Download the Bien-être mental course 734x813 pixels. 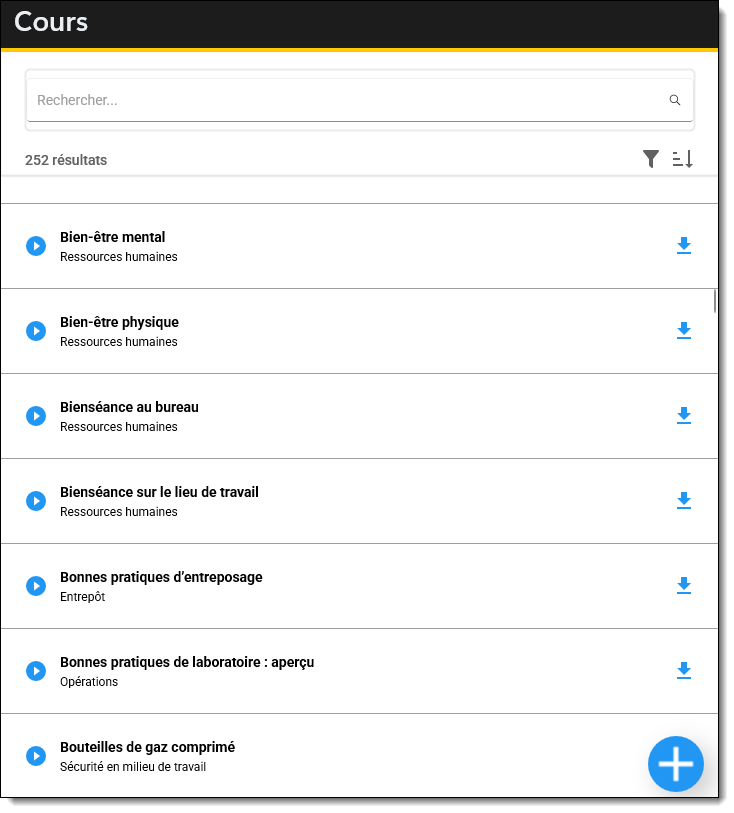(x=684, y=245)
